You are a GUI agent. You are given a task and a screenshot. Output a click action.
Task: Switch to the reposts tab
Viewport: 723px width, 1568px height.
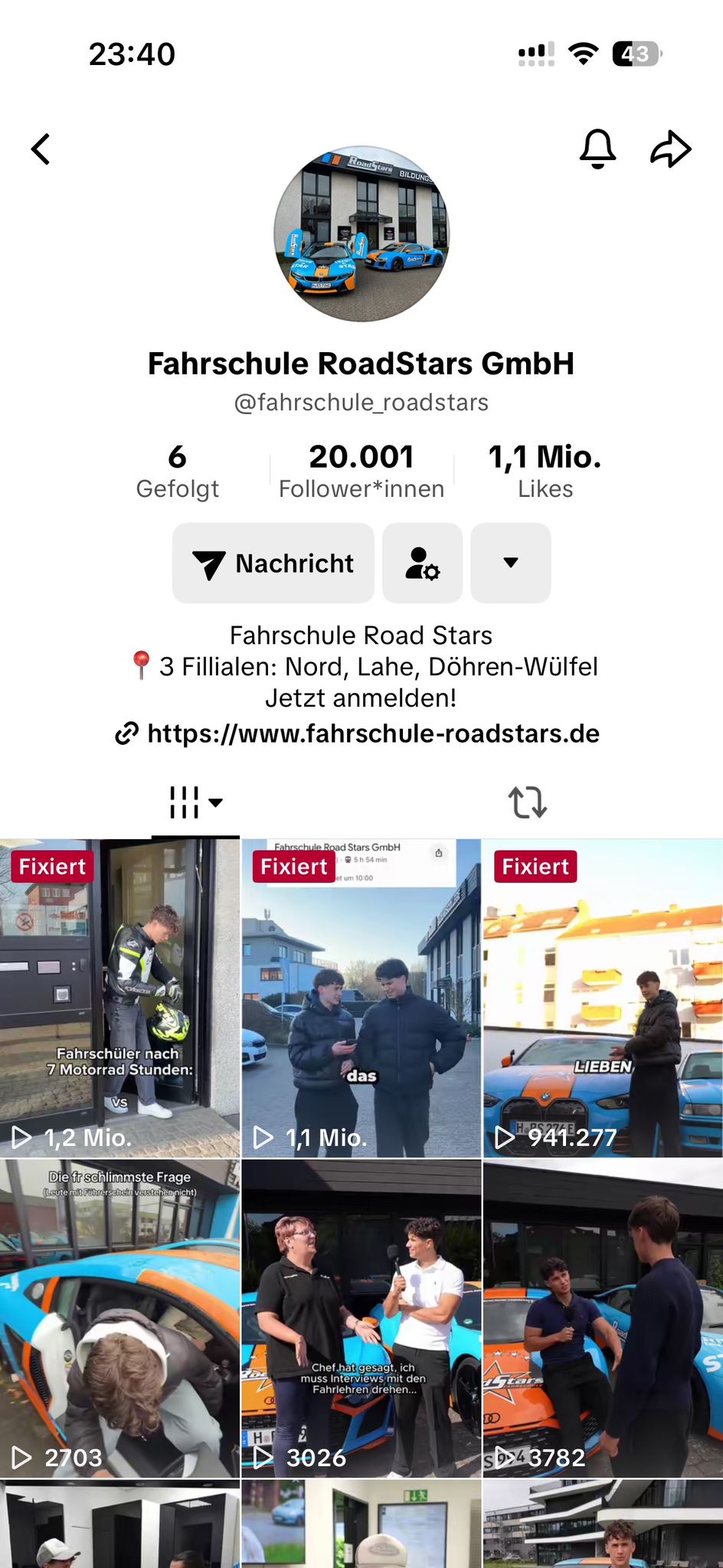(x=528, y=802)
